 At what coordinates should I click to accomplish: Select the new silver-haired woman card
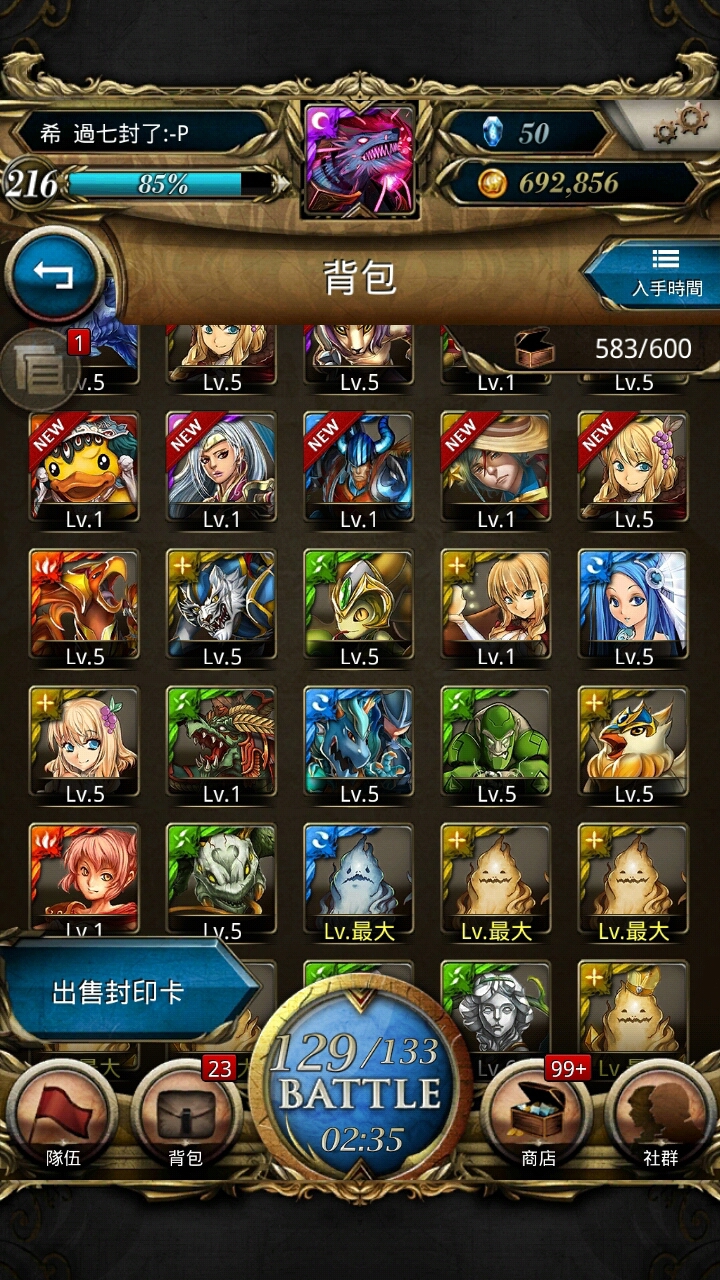221,471
